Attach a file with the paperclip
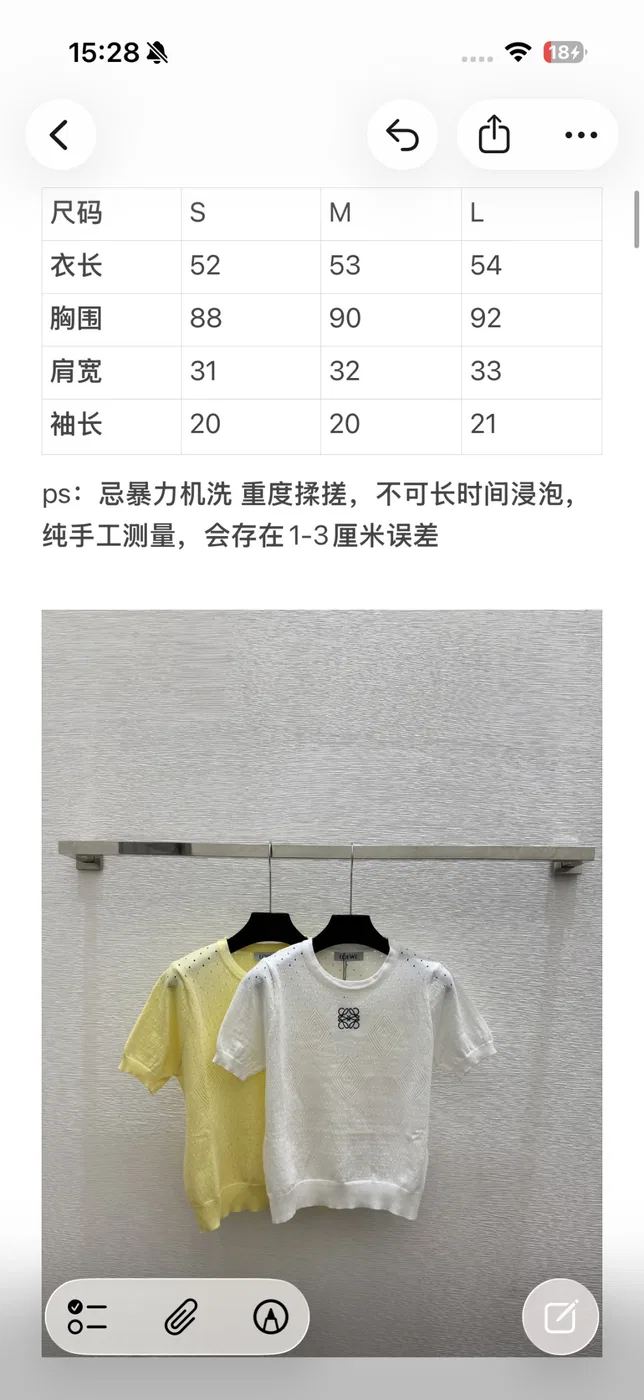The image size is (644, 1400). click(x=180, y=1317)
